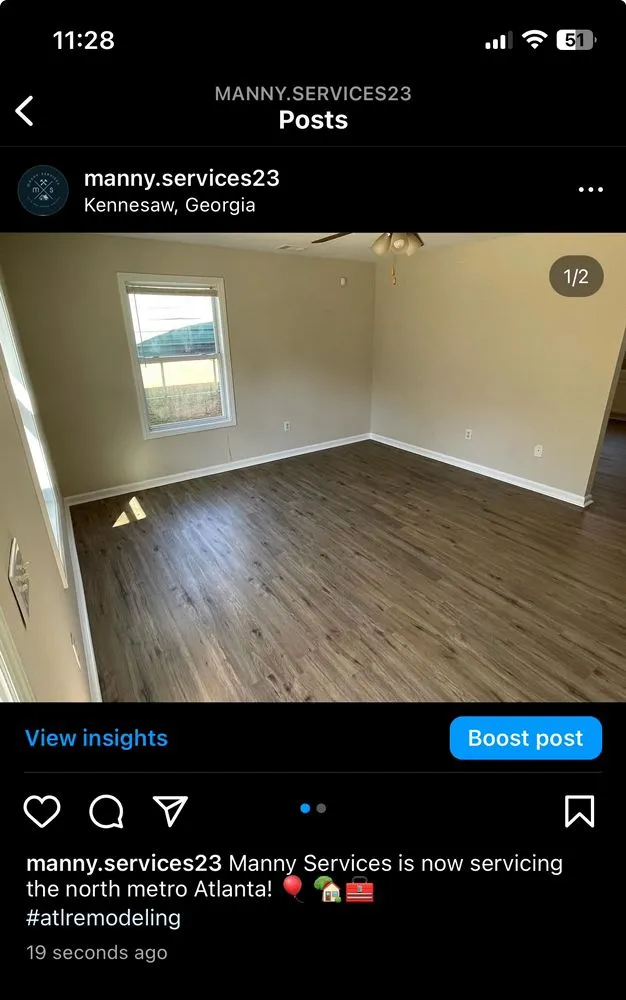626x1000 pixels.
Task: View insights for this post
Action: 96,738
